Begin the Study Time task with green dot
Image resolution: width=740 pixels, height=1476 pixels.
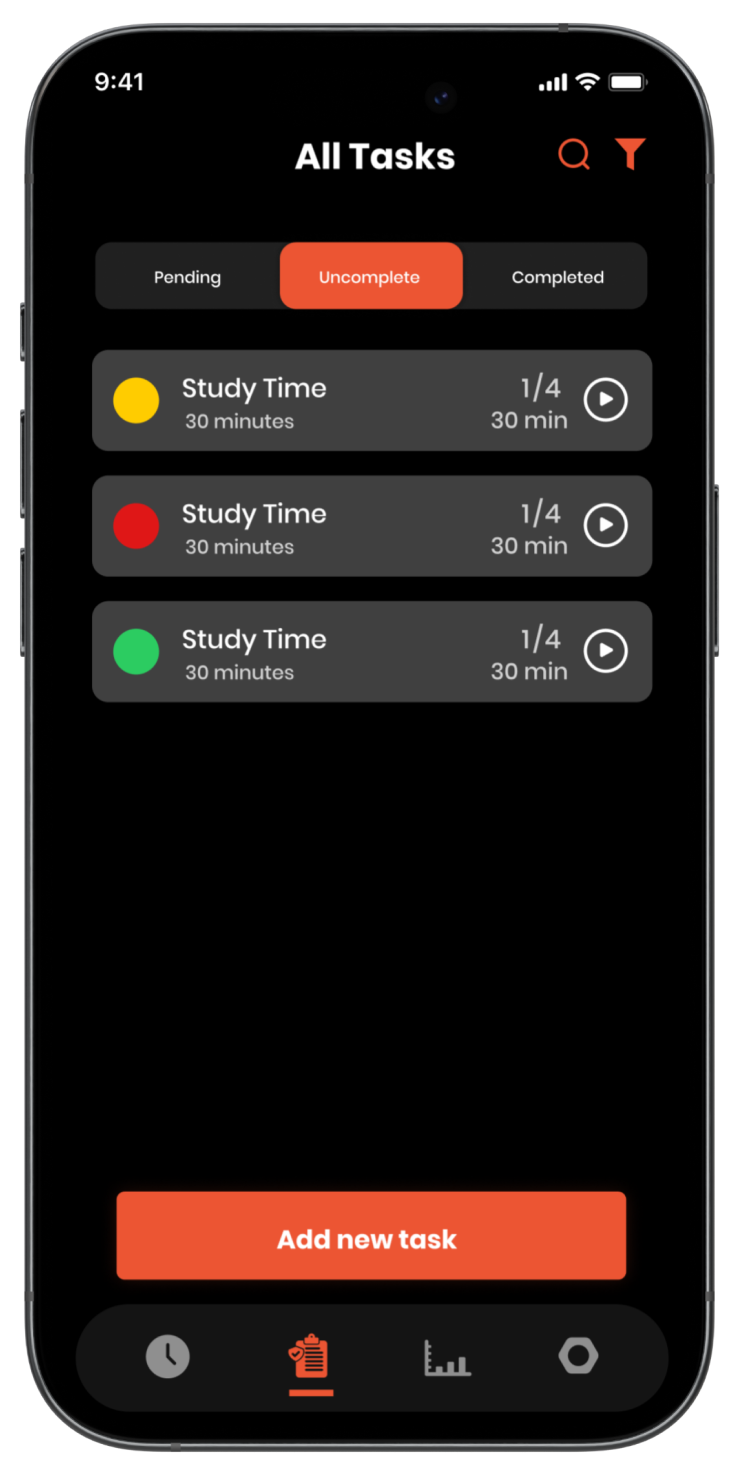(605, 651)
